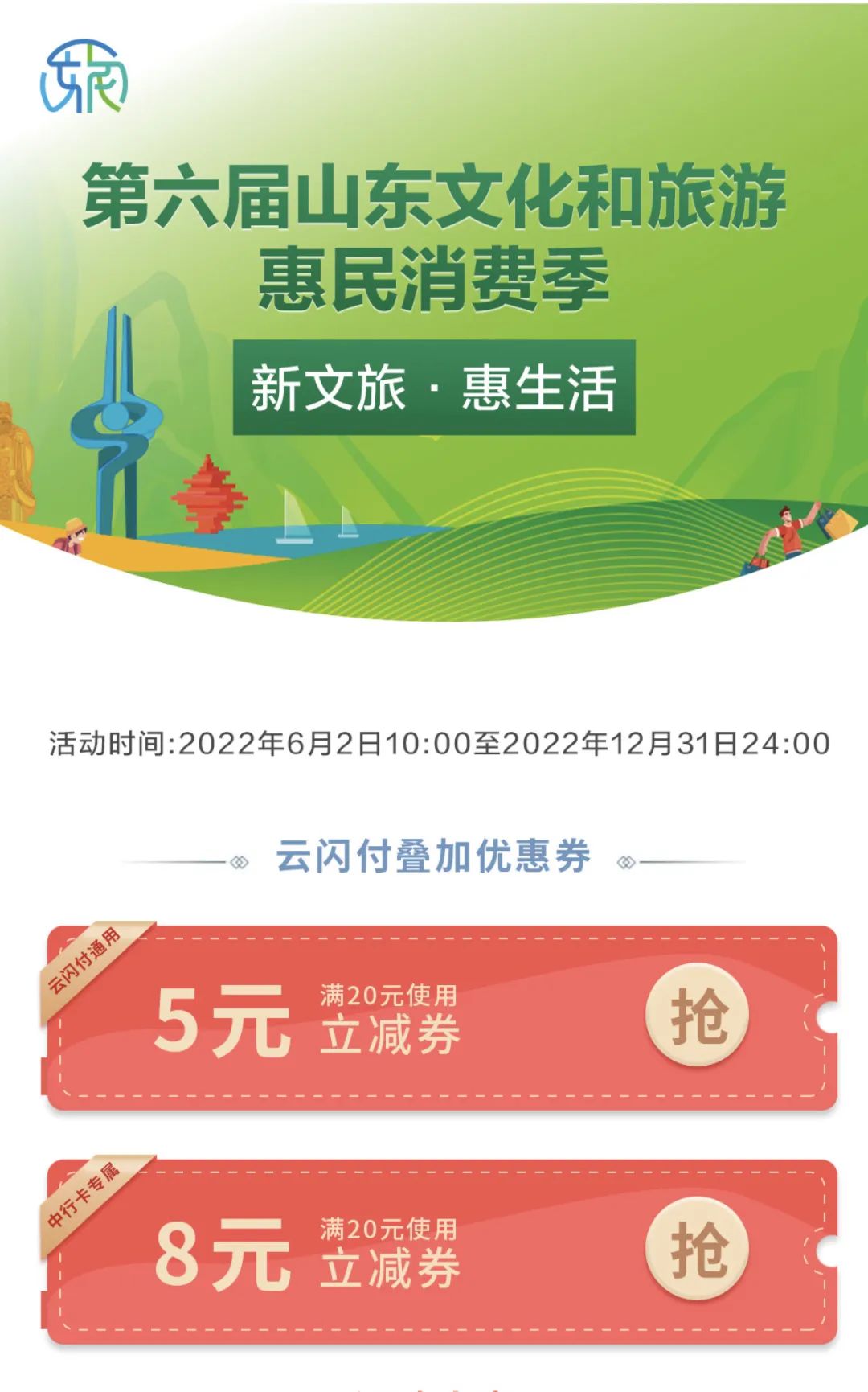Grab the 5元 云闪付通用 coupon
868x1392 pixels.
697,1016
